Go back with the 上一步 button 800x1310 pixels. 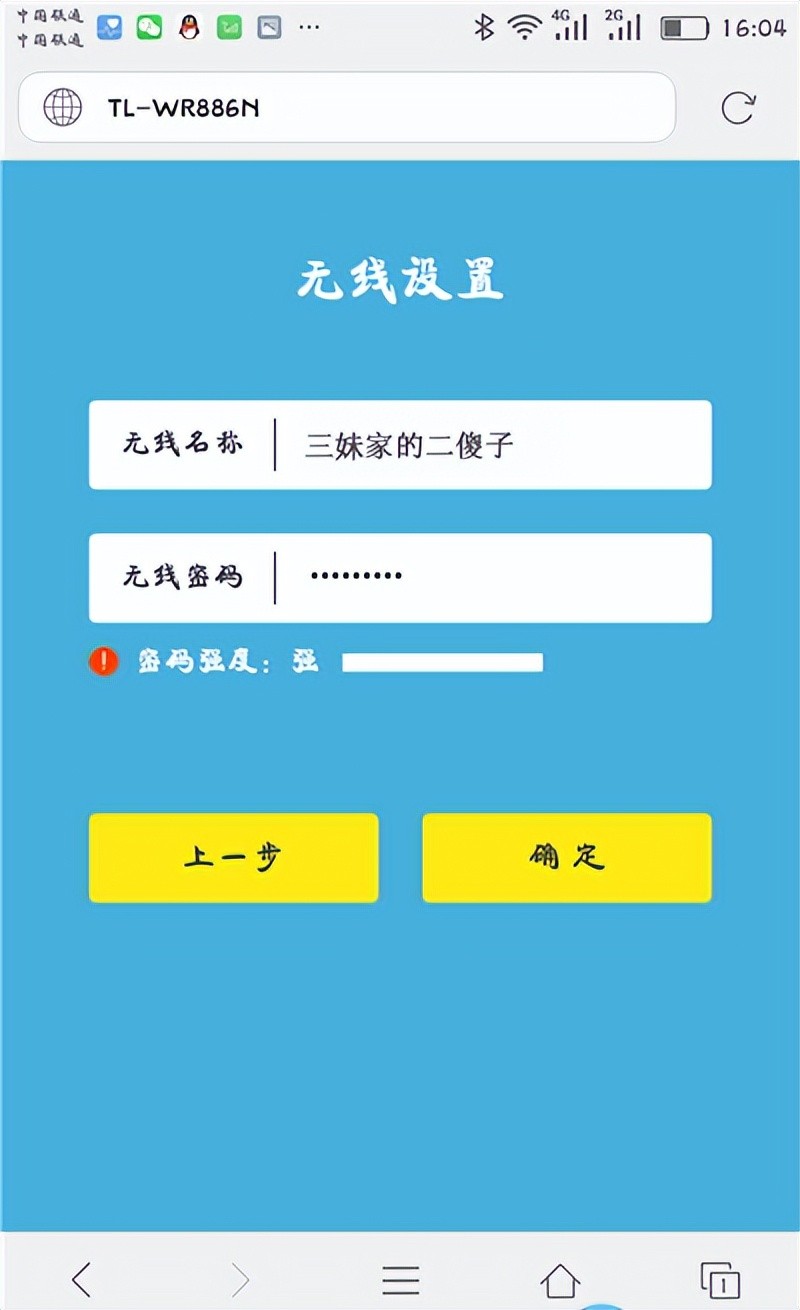pos(233,858)
